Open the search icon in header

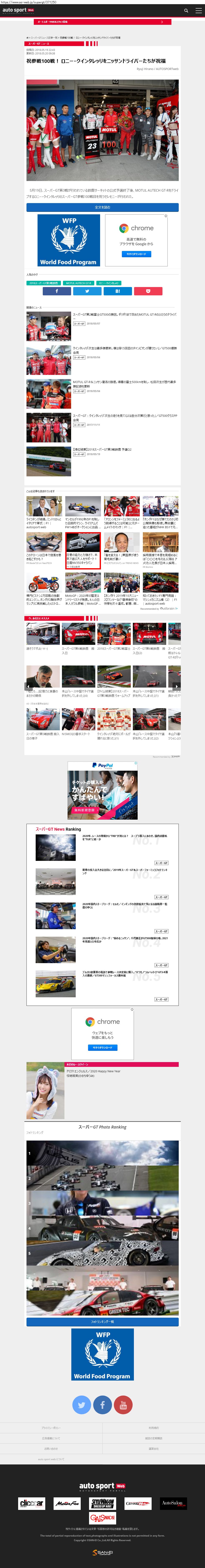[x=186, y=10]
